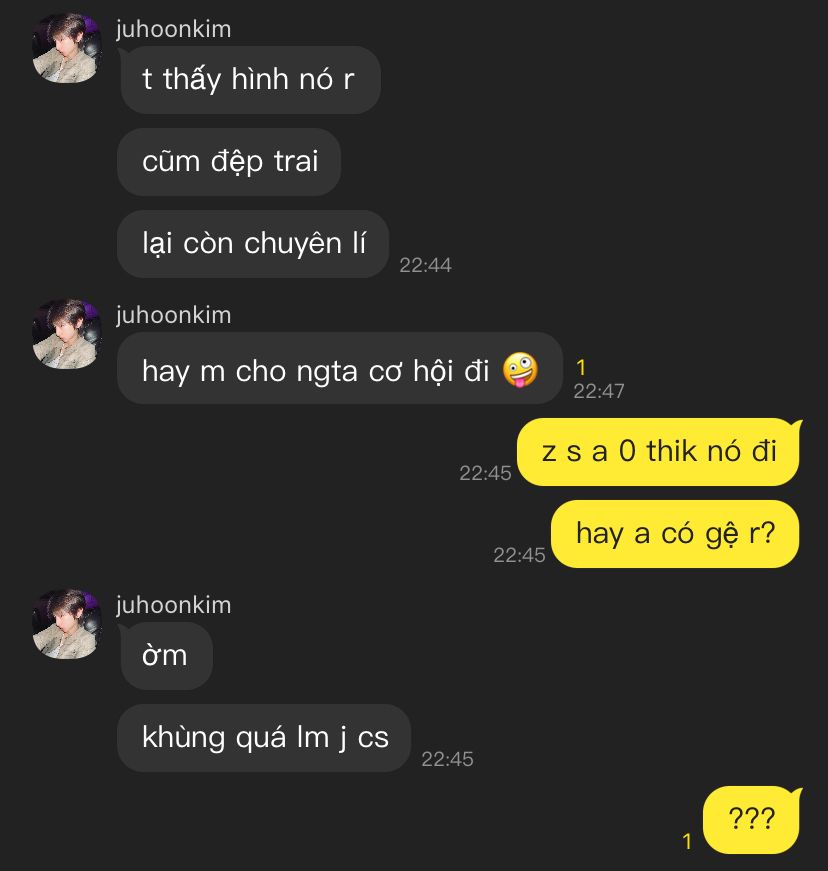The image size is (828, 871).
Task: Open juhoonkim's avatar beside "t thấy hình nó r"
Action: pyautogui.click(x=67, y=48)
